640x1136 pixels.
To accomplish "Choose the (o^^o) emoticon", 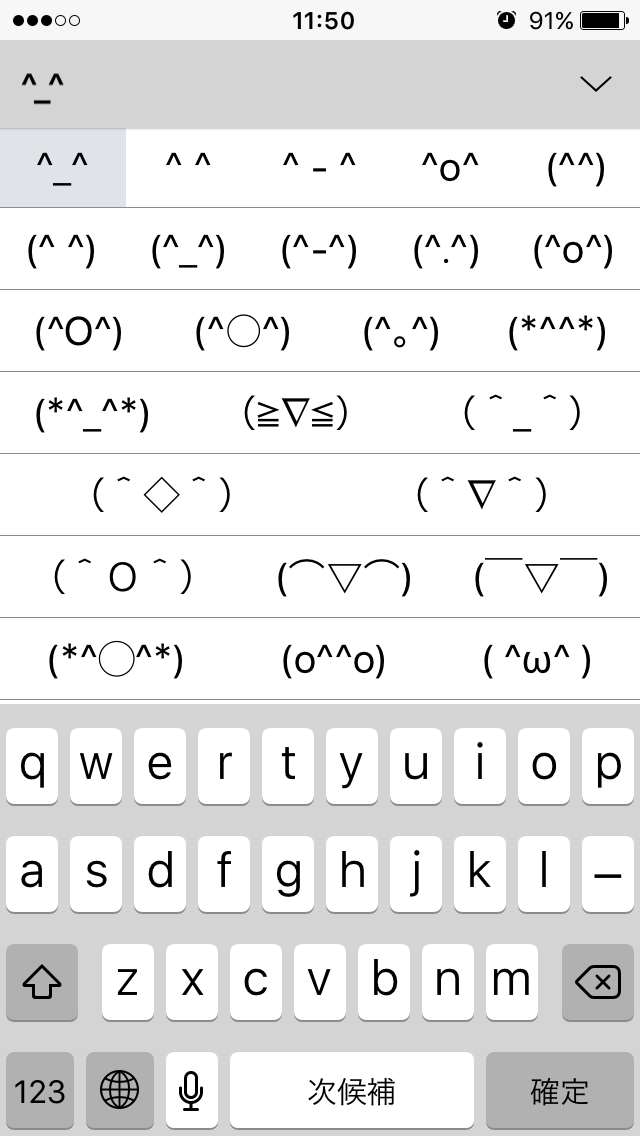I will pos(333,660).
